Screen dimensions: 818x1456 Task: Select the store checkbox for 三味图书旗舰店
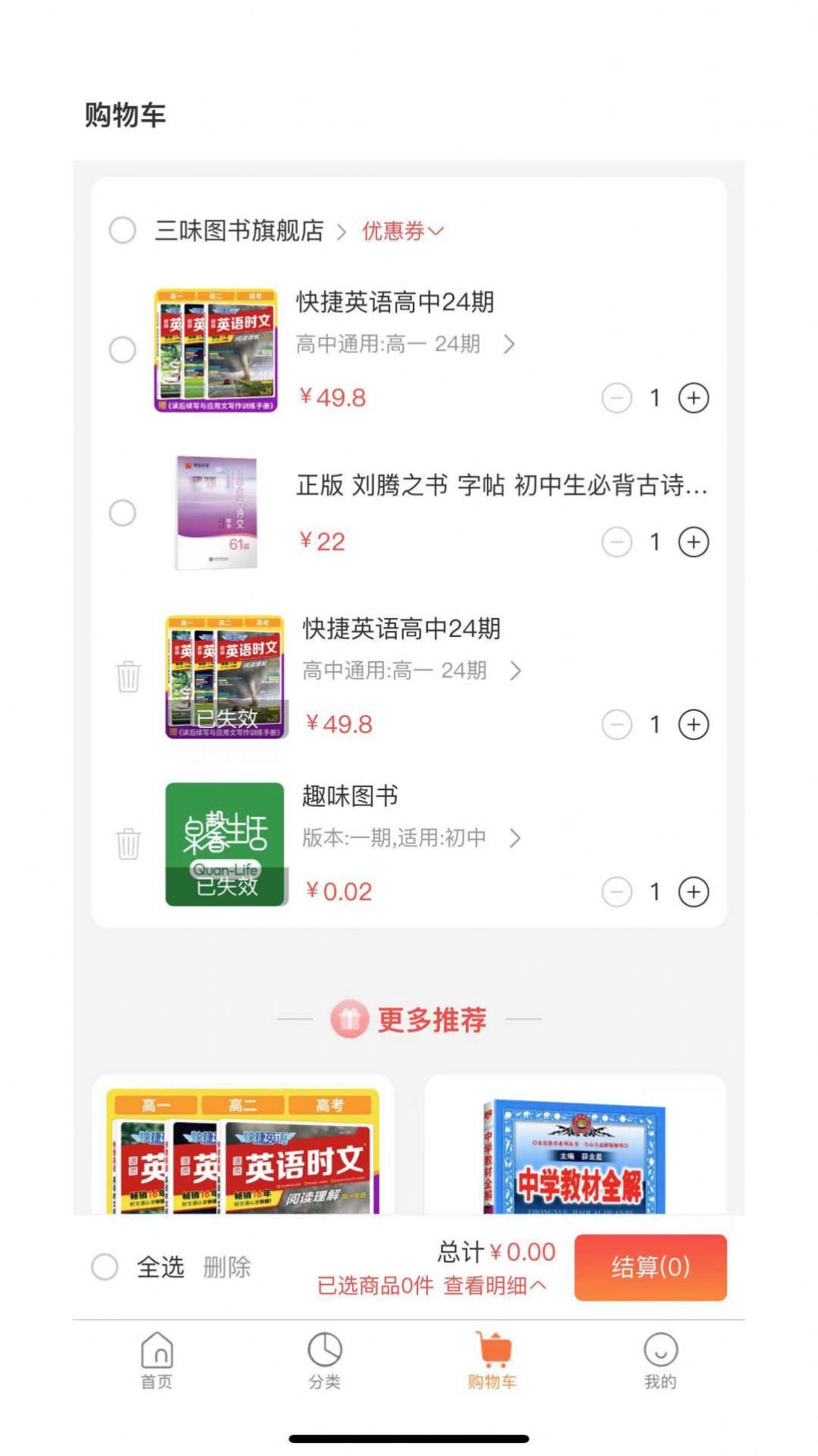[x=121, y=231]
